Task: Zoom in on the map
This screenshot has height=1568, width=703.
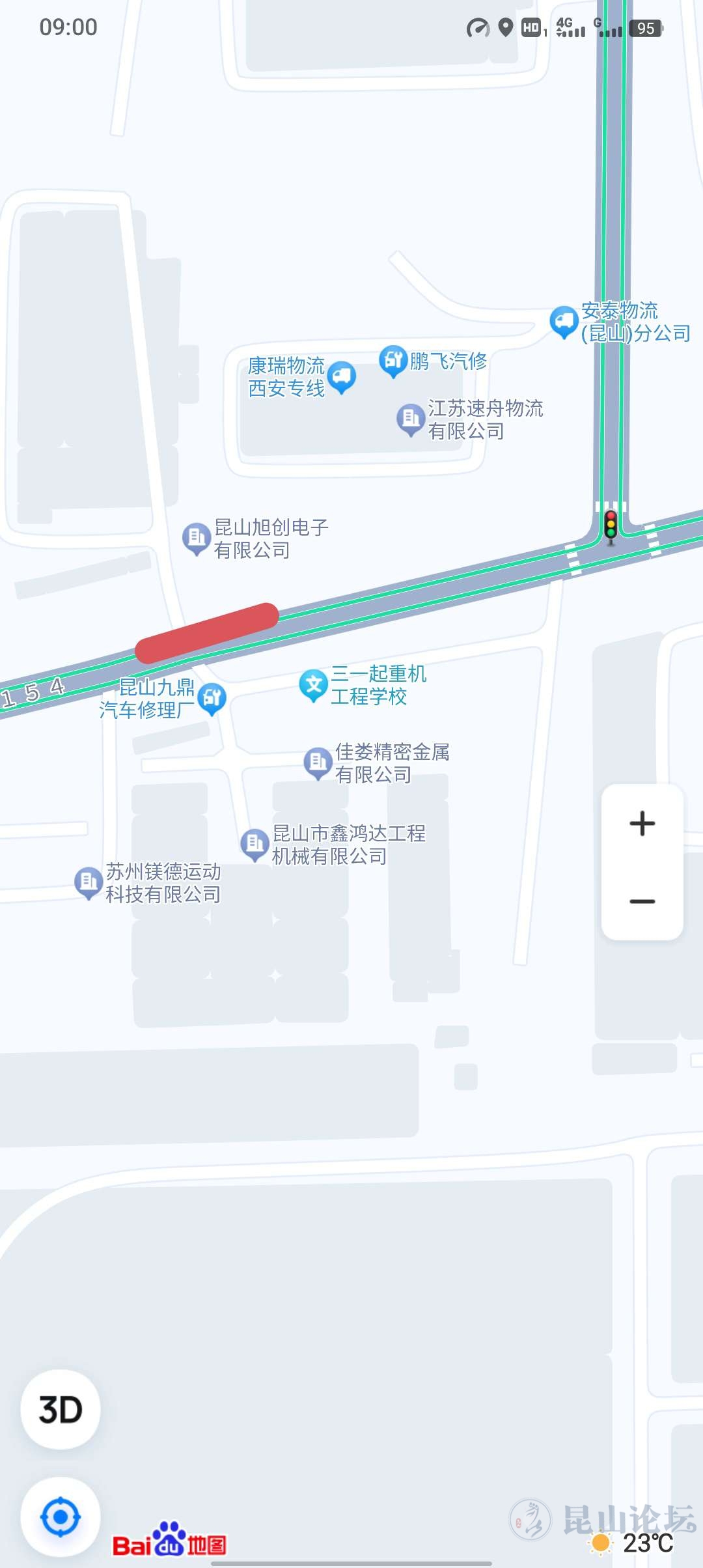Action: point(642,824)
